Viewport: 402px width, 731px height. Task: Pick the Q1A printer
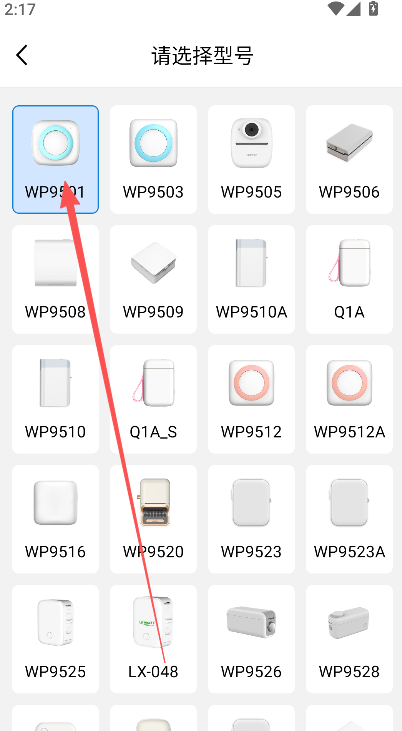coord(349,279)
